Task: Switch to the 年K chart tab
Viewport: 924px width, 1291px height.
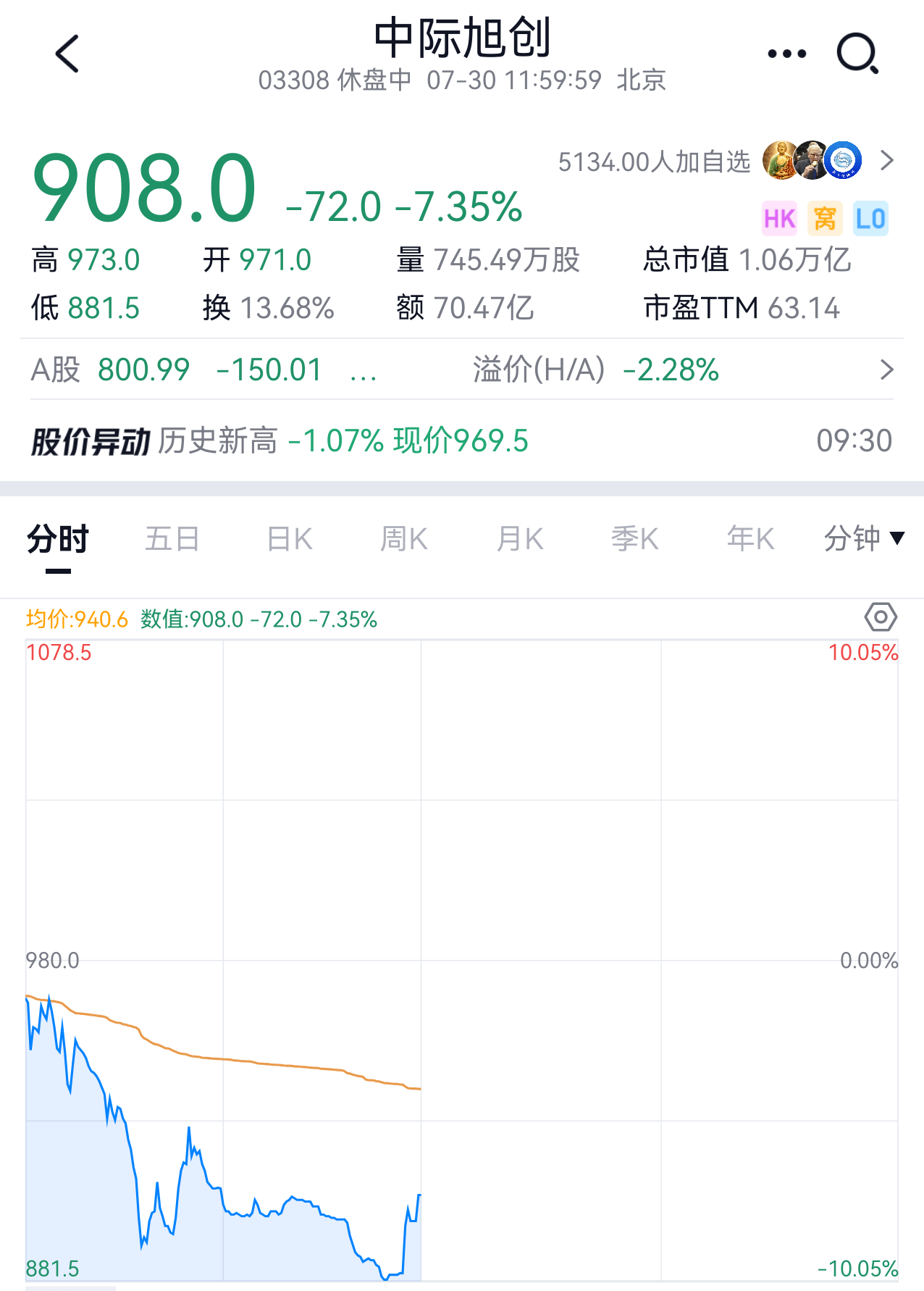Action: point(751,540)
